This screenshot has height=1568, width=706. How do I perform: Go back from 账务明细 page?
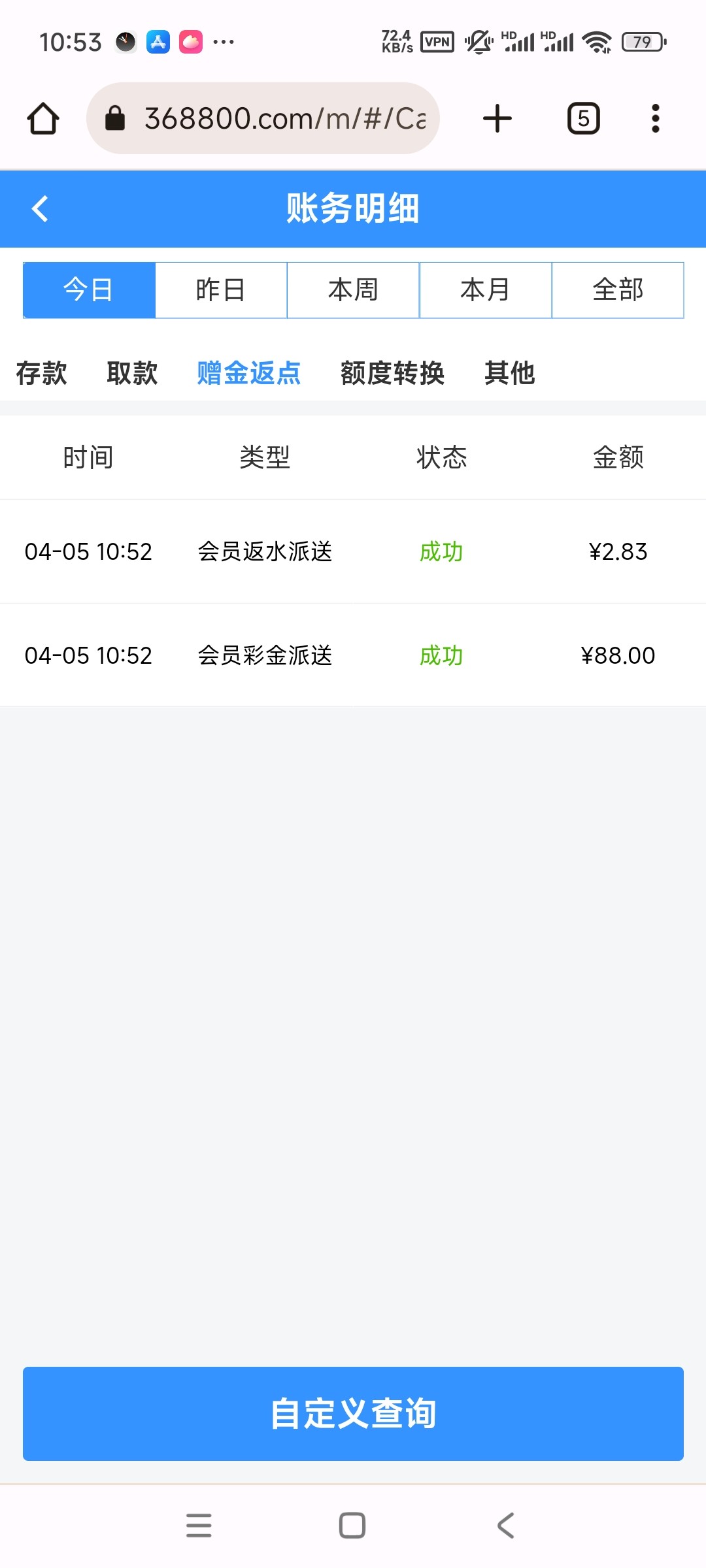pos(40,209)
